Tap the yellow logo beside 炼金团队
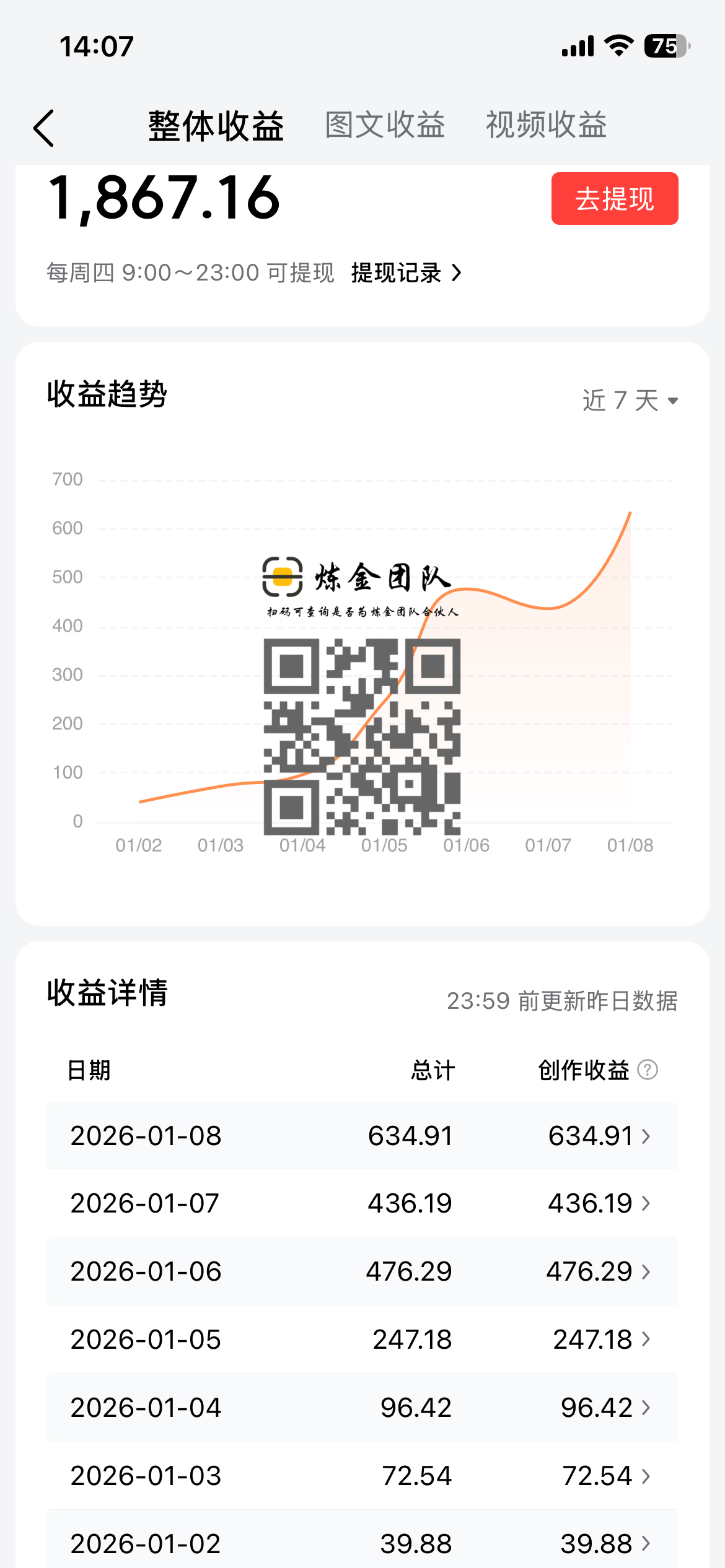This screenshot has height=1568, width=725. click(x=282, y=578)
